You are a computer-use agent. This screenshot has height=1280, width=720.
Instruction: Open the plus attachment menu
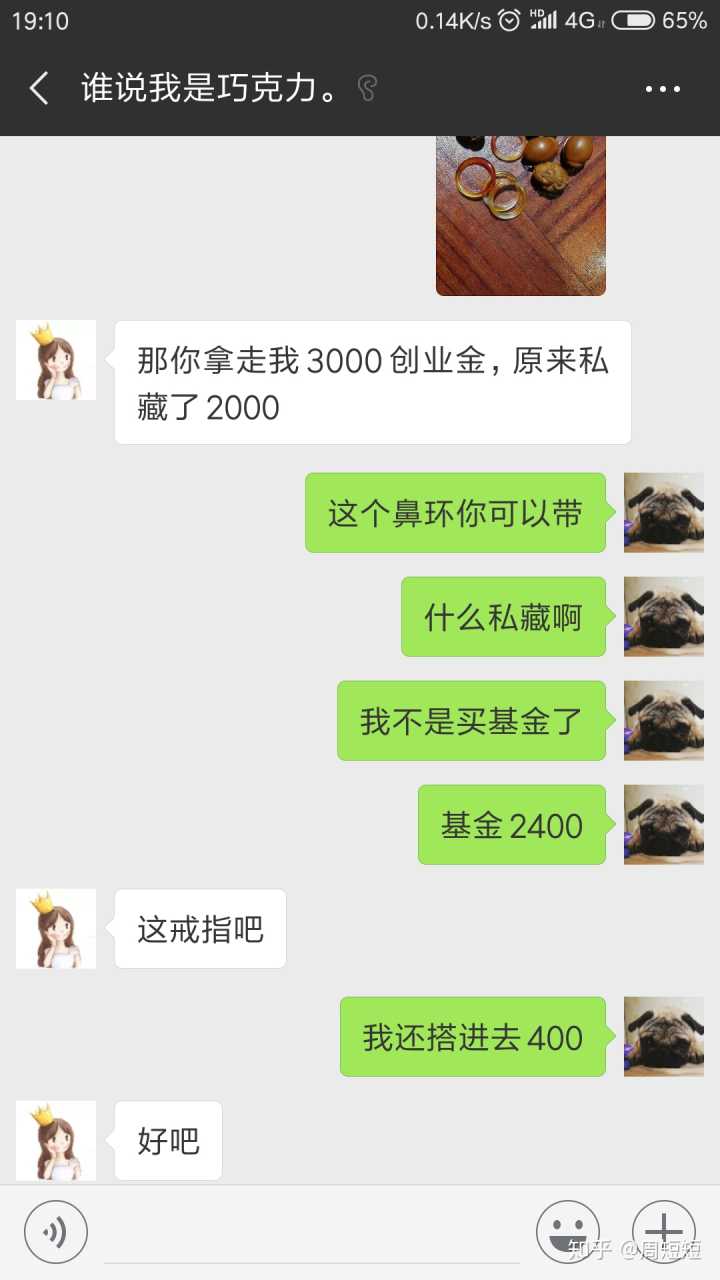pyautogui.click(x=663, y=1232)
